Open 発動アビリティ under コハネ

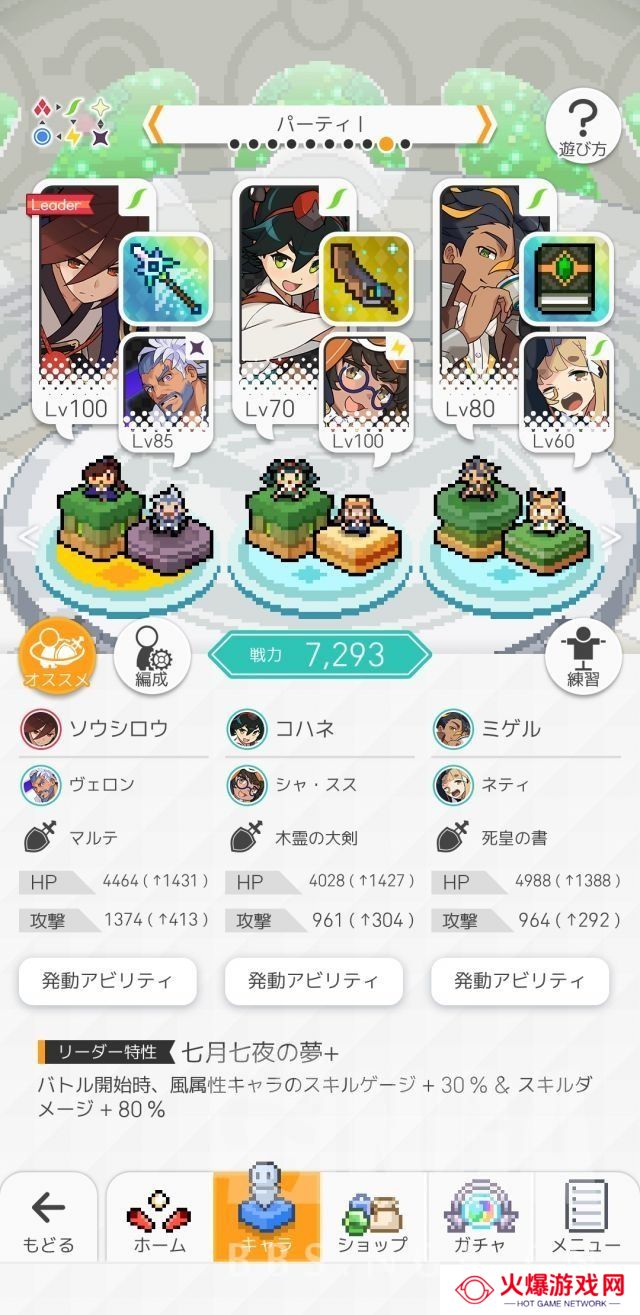click(314, 980)
